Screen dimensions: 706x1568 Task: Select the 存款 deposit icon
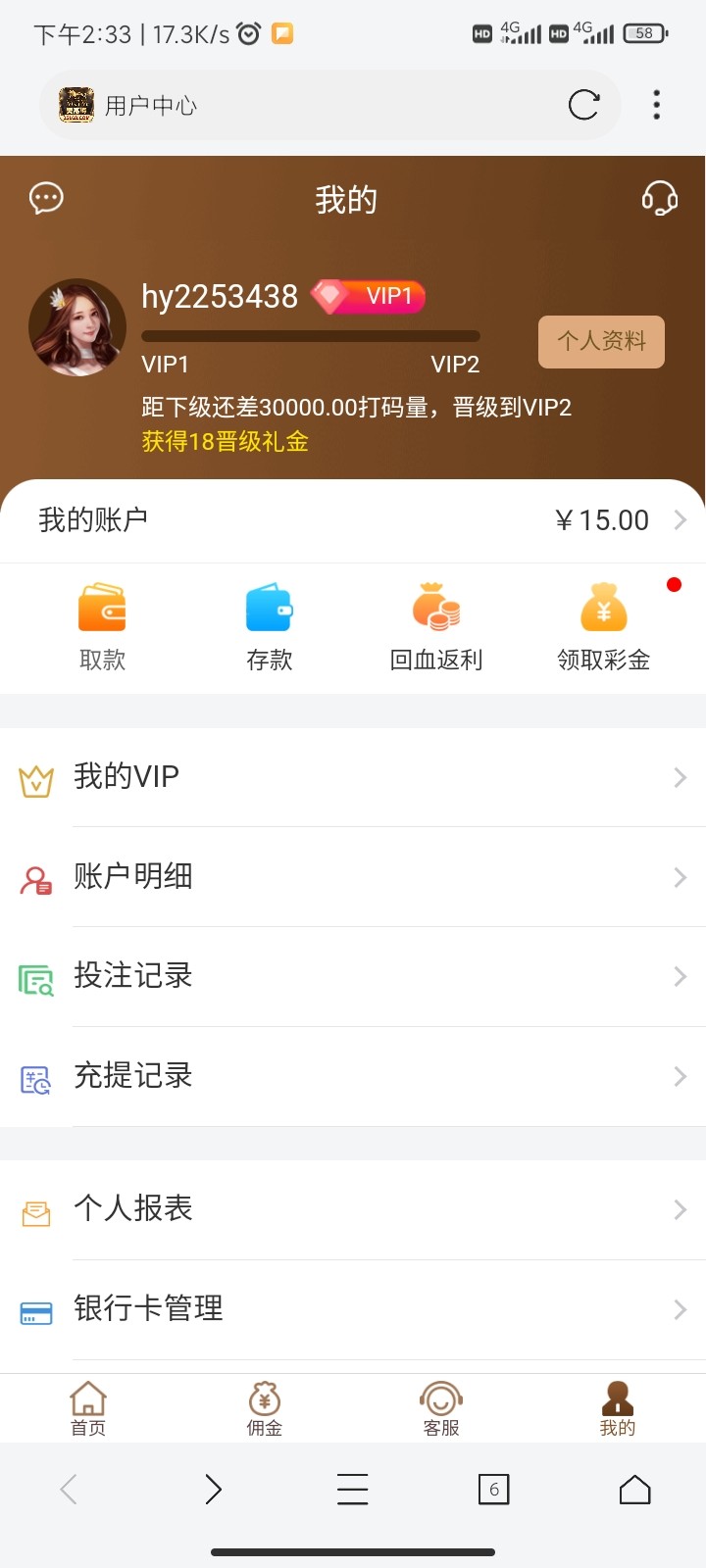pos(269,625)
